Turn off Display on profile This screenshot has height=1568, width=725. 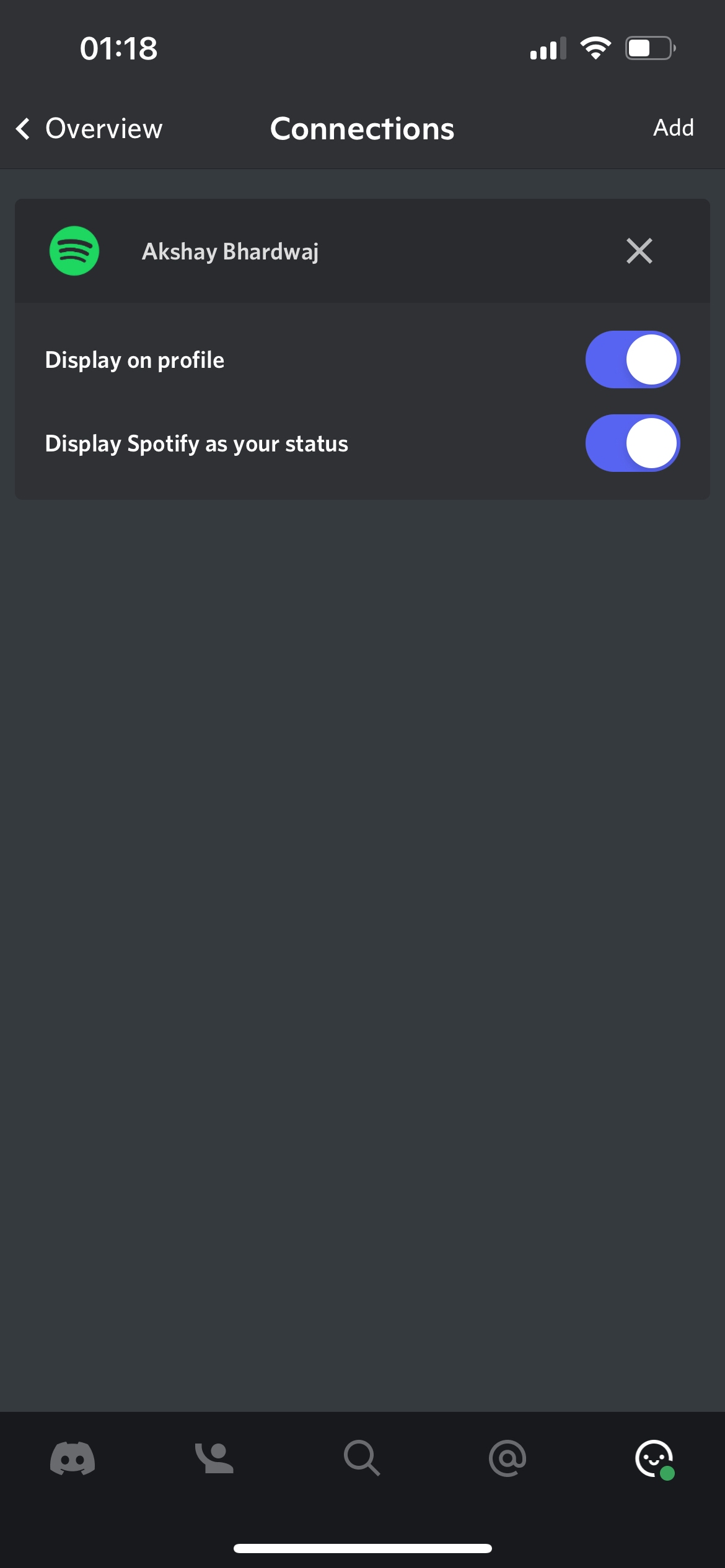632,360
